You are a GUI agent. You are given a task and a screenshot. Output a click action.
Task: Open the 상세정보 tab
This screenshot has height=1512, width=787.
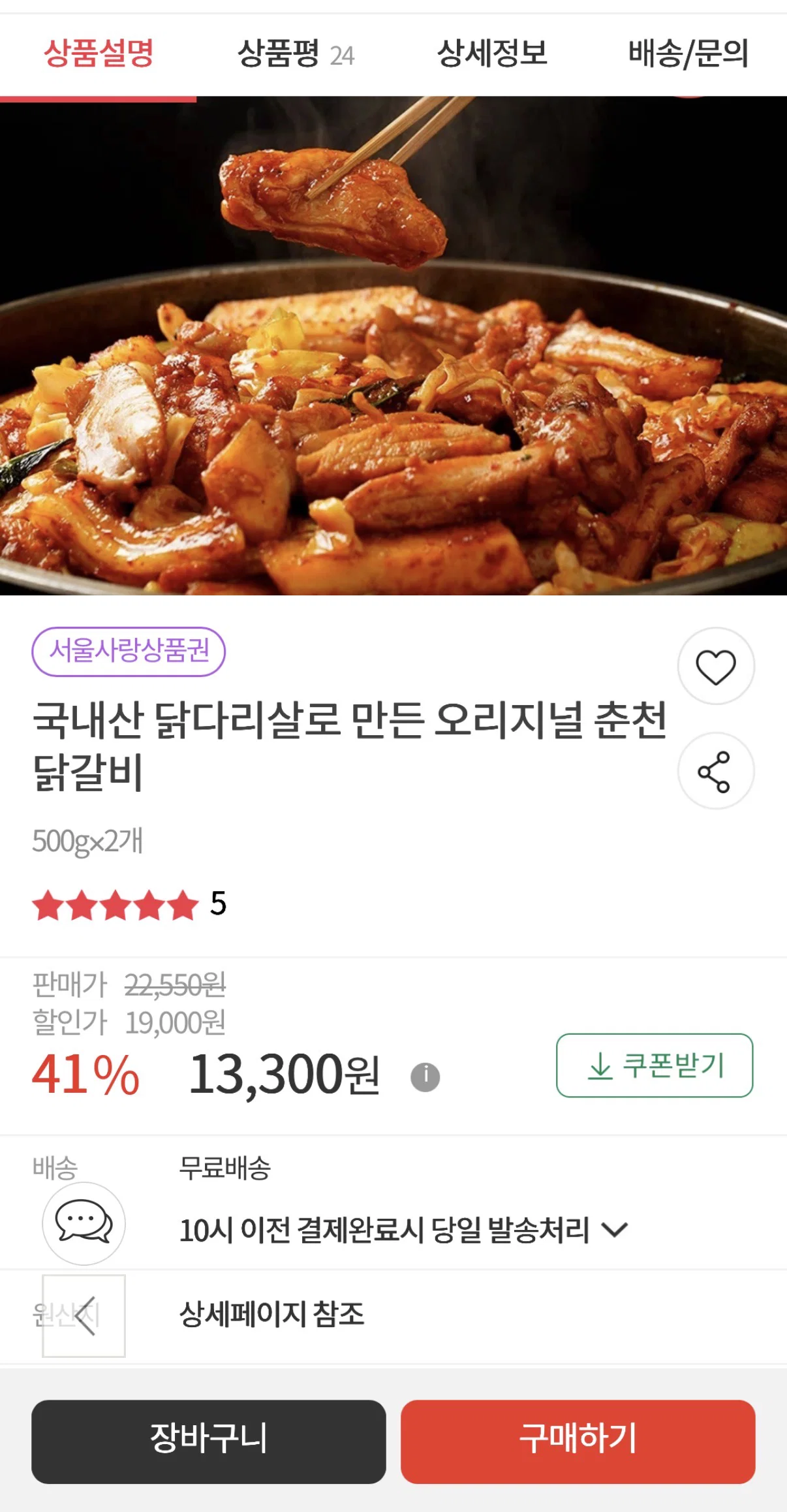click(x=492, y=54)
